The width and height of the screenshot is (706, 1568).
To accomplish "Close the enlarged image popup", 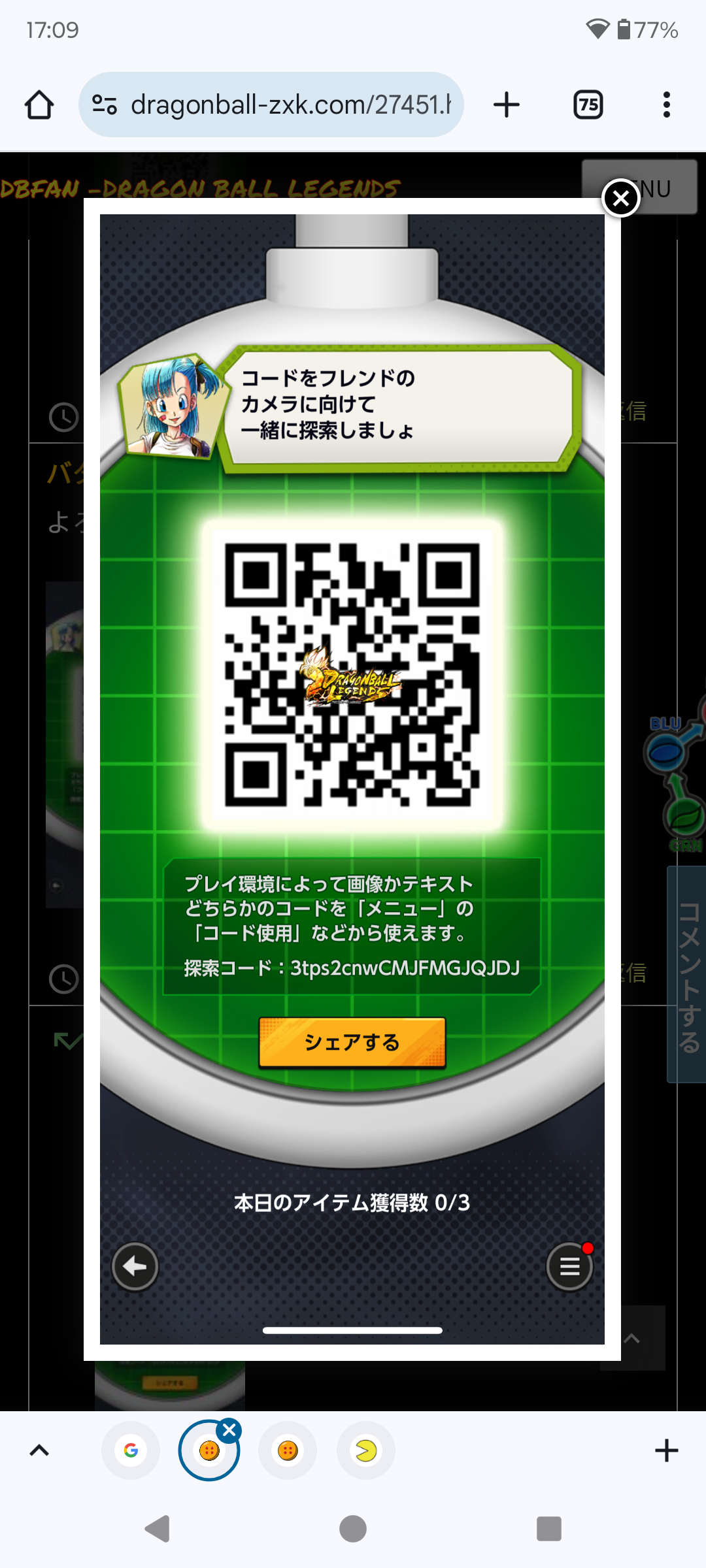I will (620, 198).
